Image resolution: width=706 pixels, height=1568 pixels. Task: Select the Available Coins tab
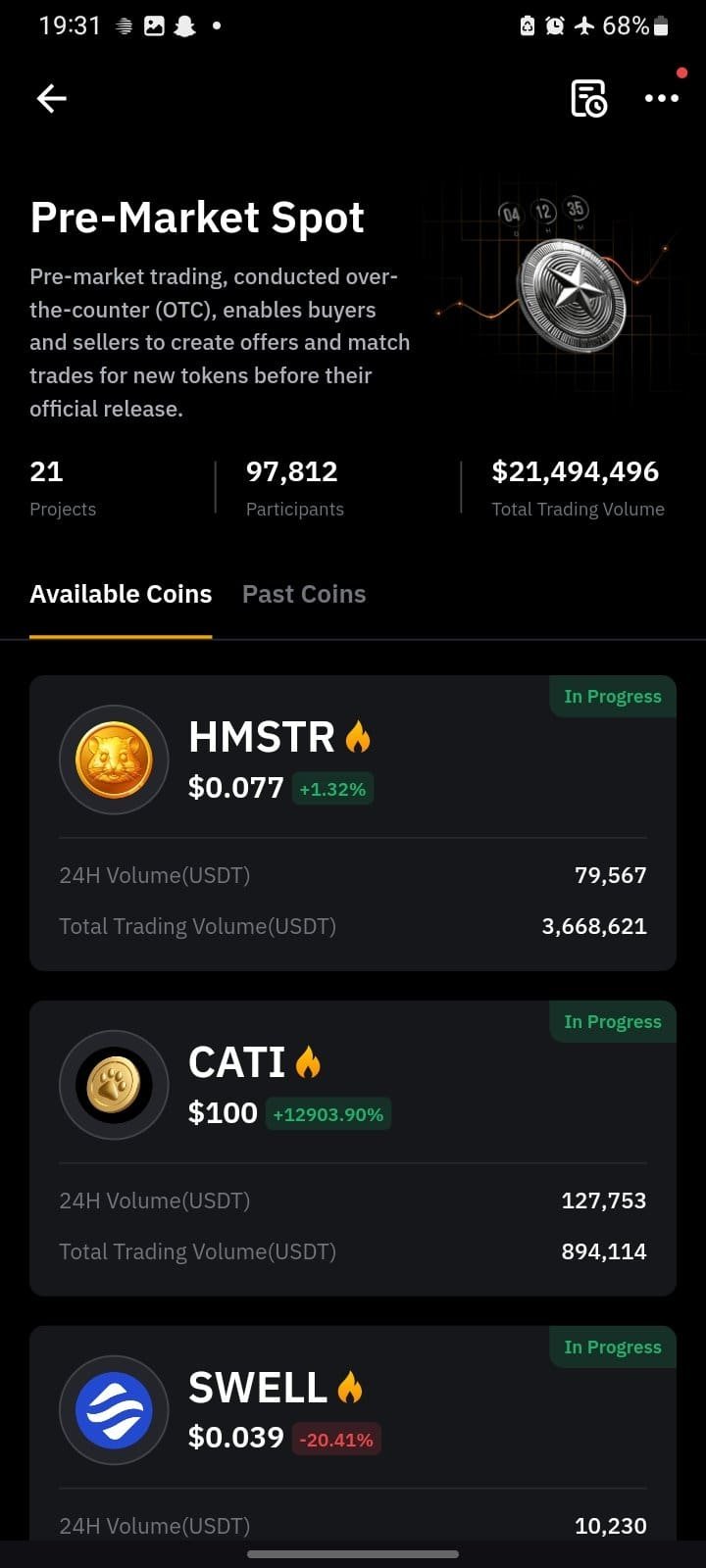tap(121, 594)
